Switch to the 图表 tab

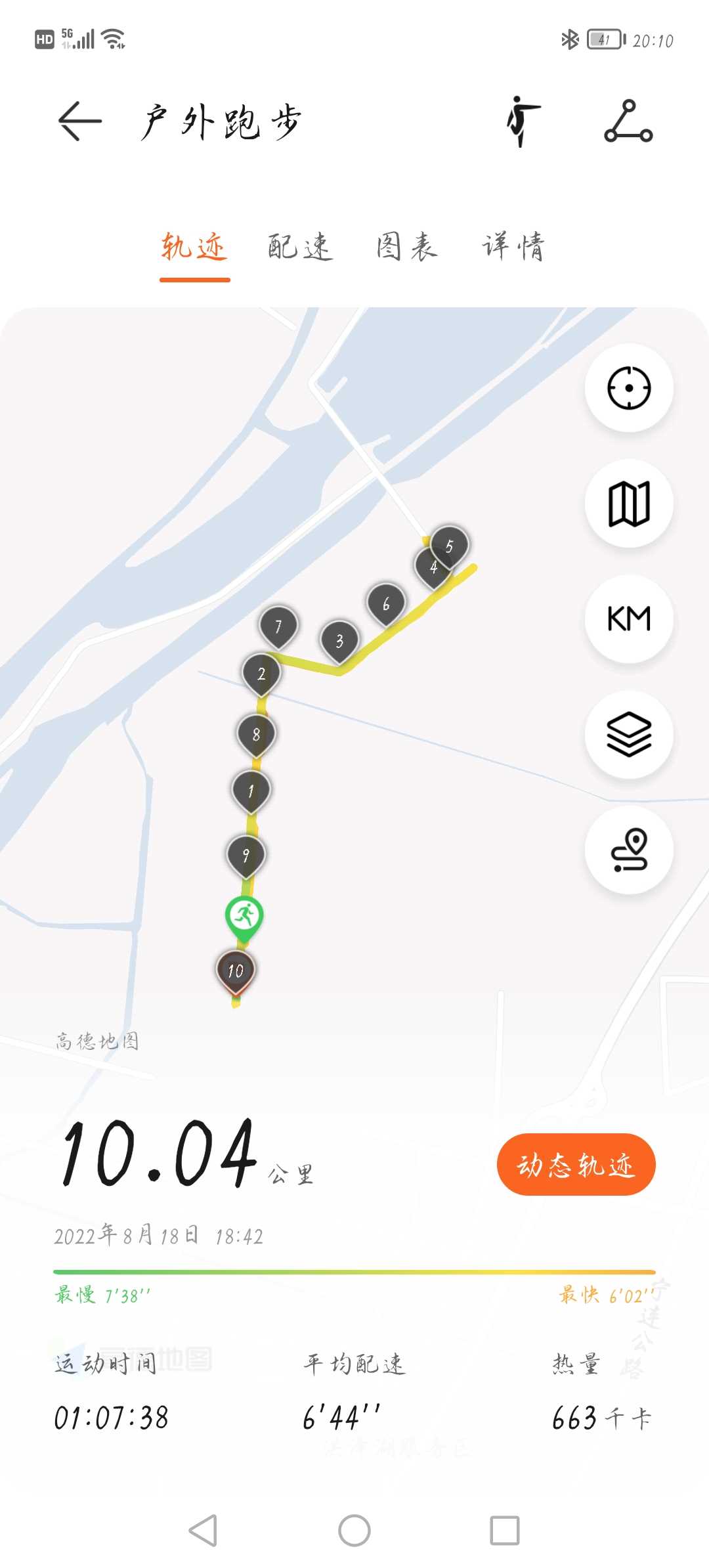pyautogui.click(x=406, y=248)
